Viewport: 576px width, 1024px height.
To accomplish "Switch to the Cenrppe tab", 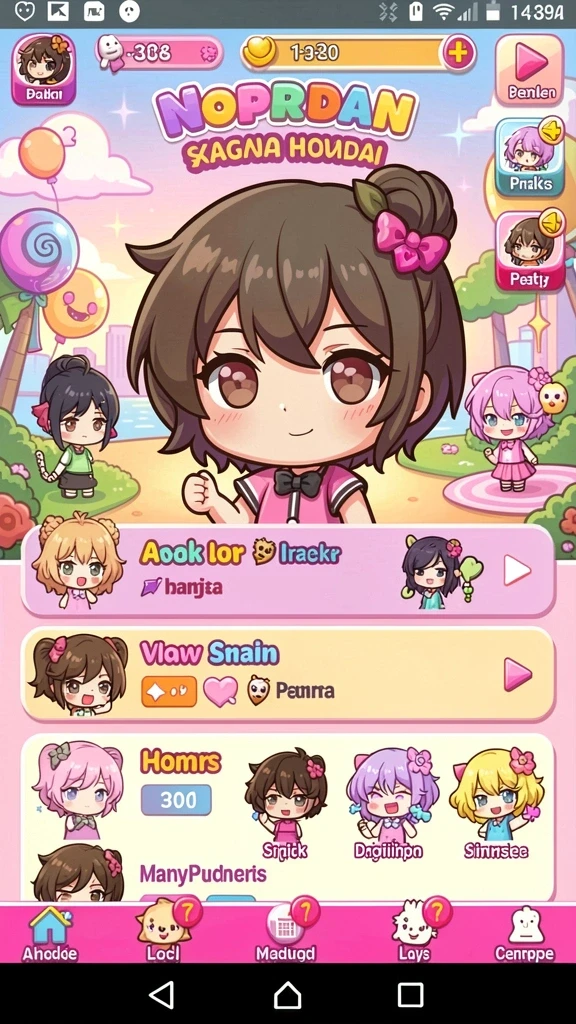I will tap(524, 934).
